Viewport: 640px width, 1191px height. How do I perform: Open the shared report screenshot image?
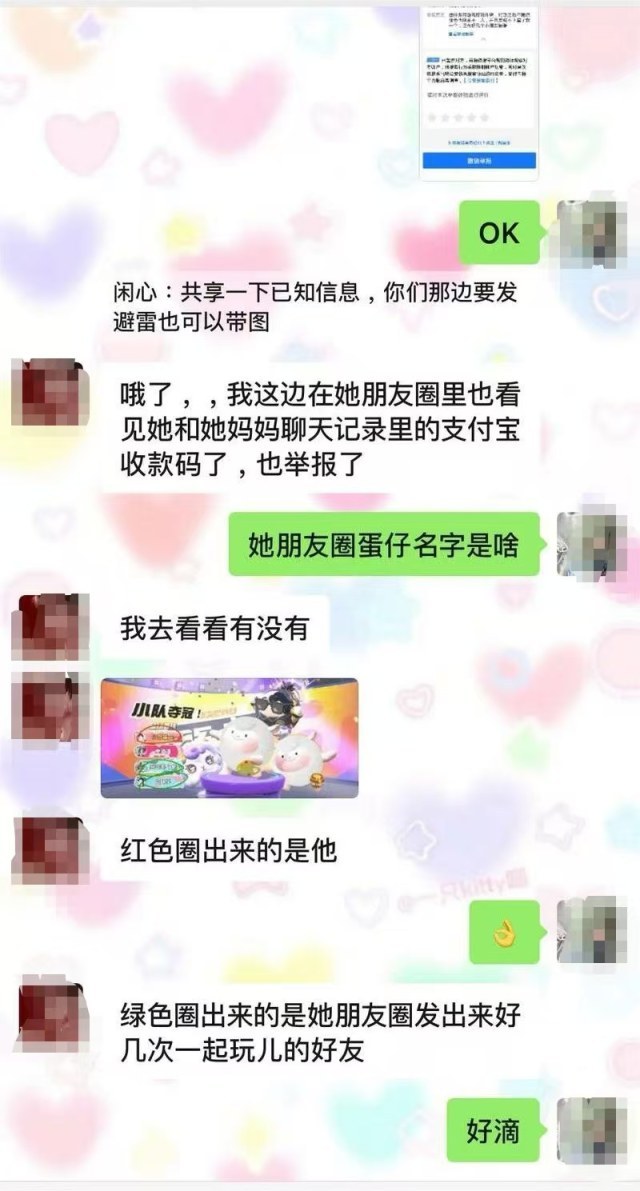pos(479,90)
